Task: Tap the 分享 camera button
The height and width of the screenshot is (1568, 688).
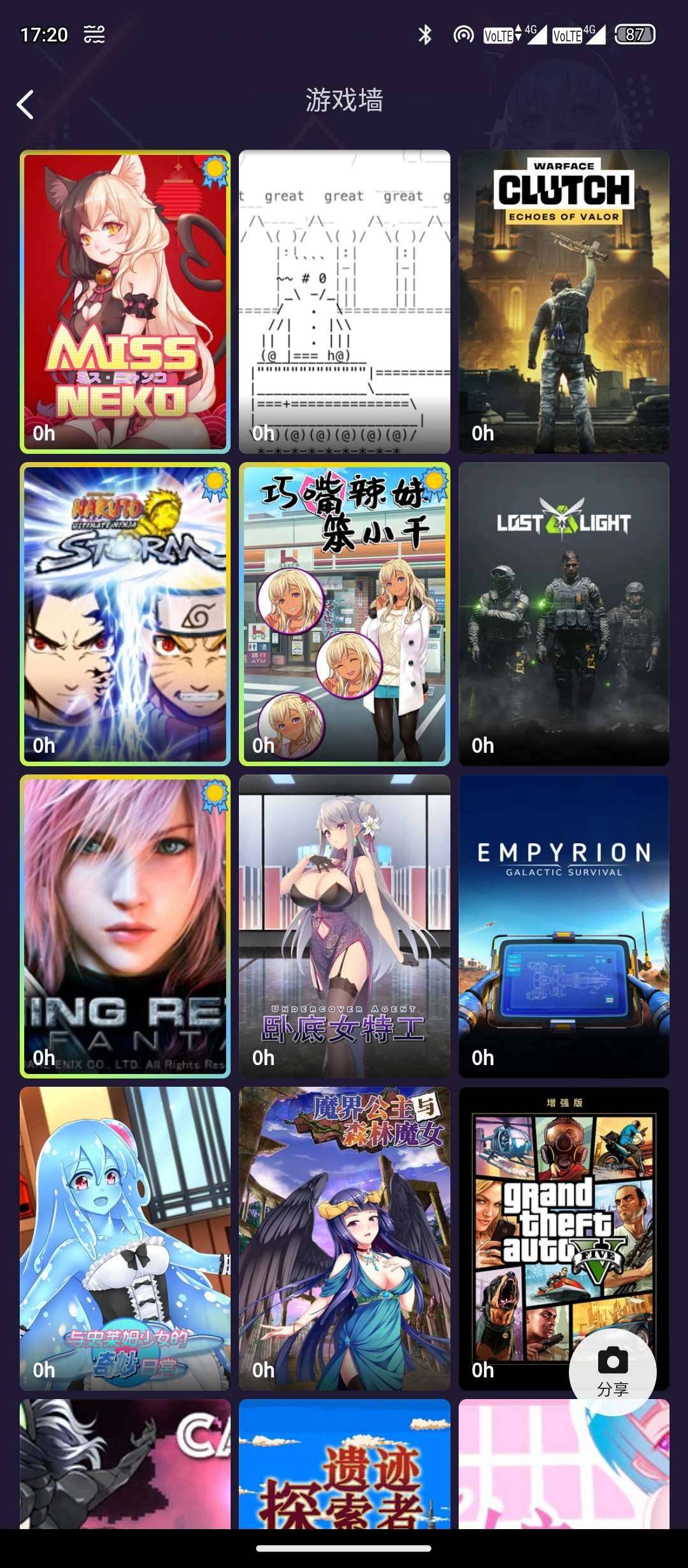Action: point(612,1372)
